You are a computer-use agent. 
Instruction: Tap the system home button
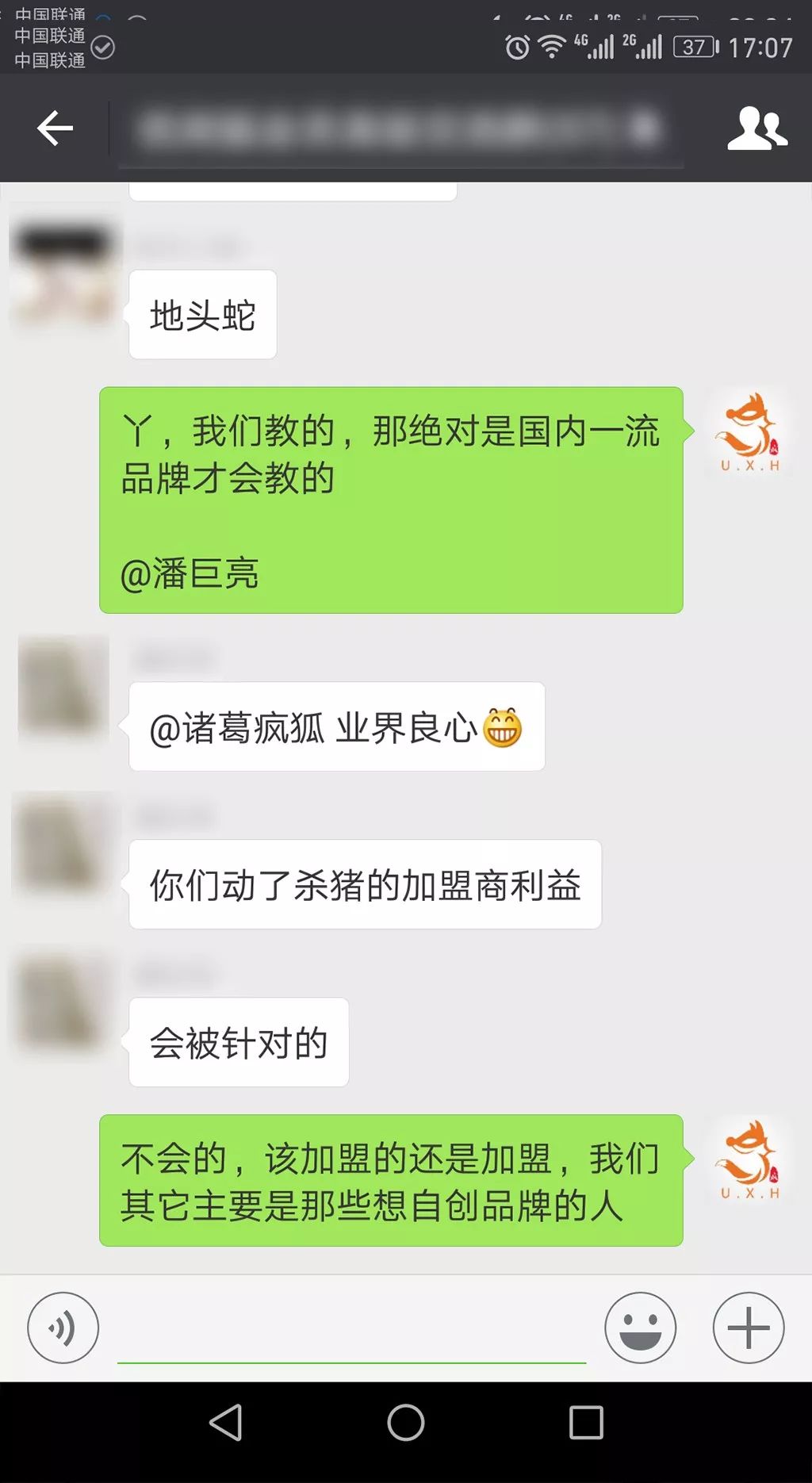tap(406, 1423)
